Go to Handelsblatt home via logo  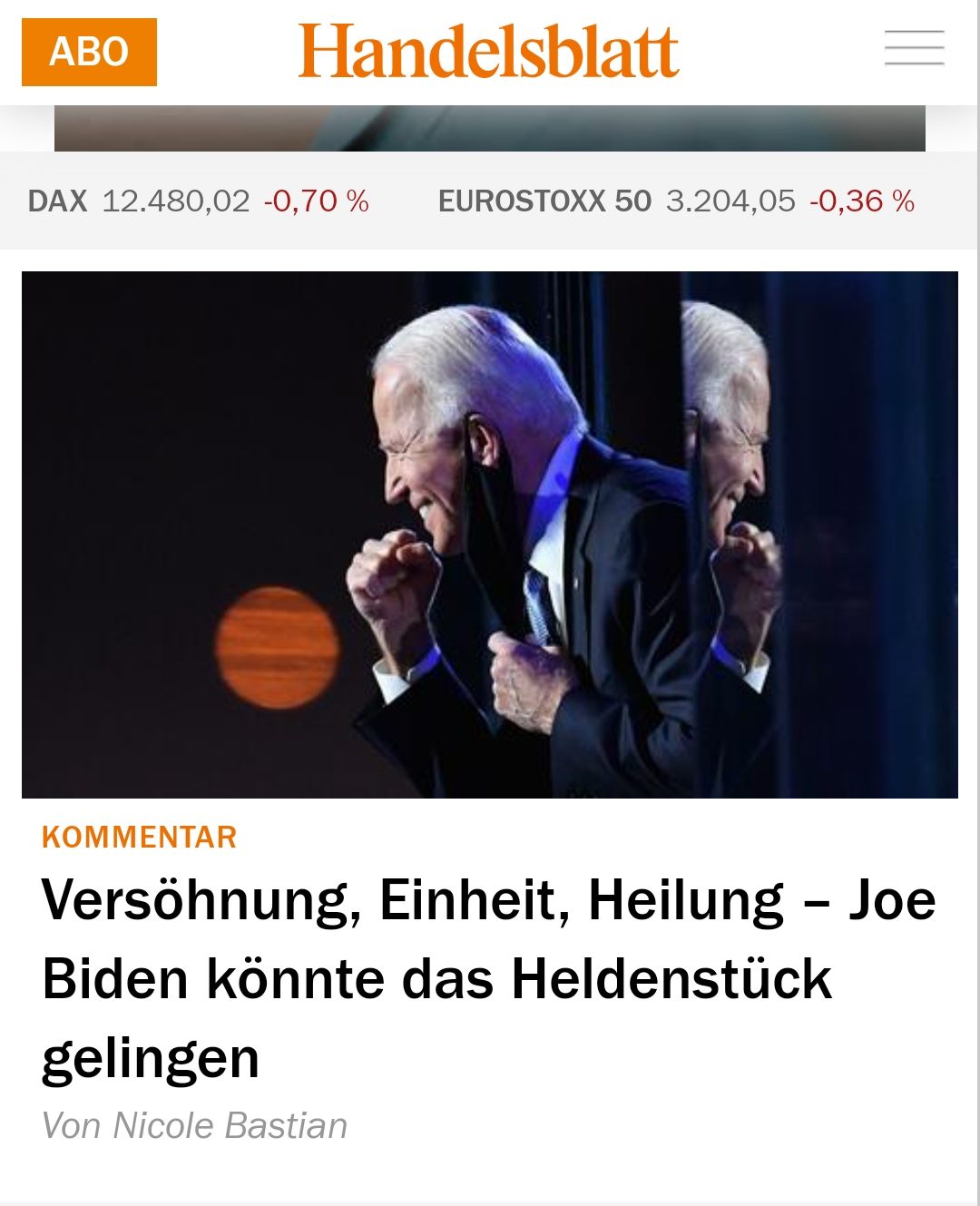[x=488, y=52]
